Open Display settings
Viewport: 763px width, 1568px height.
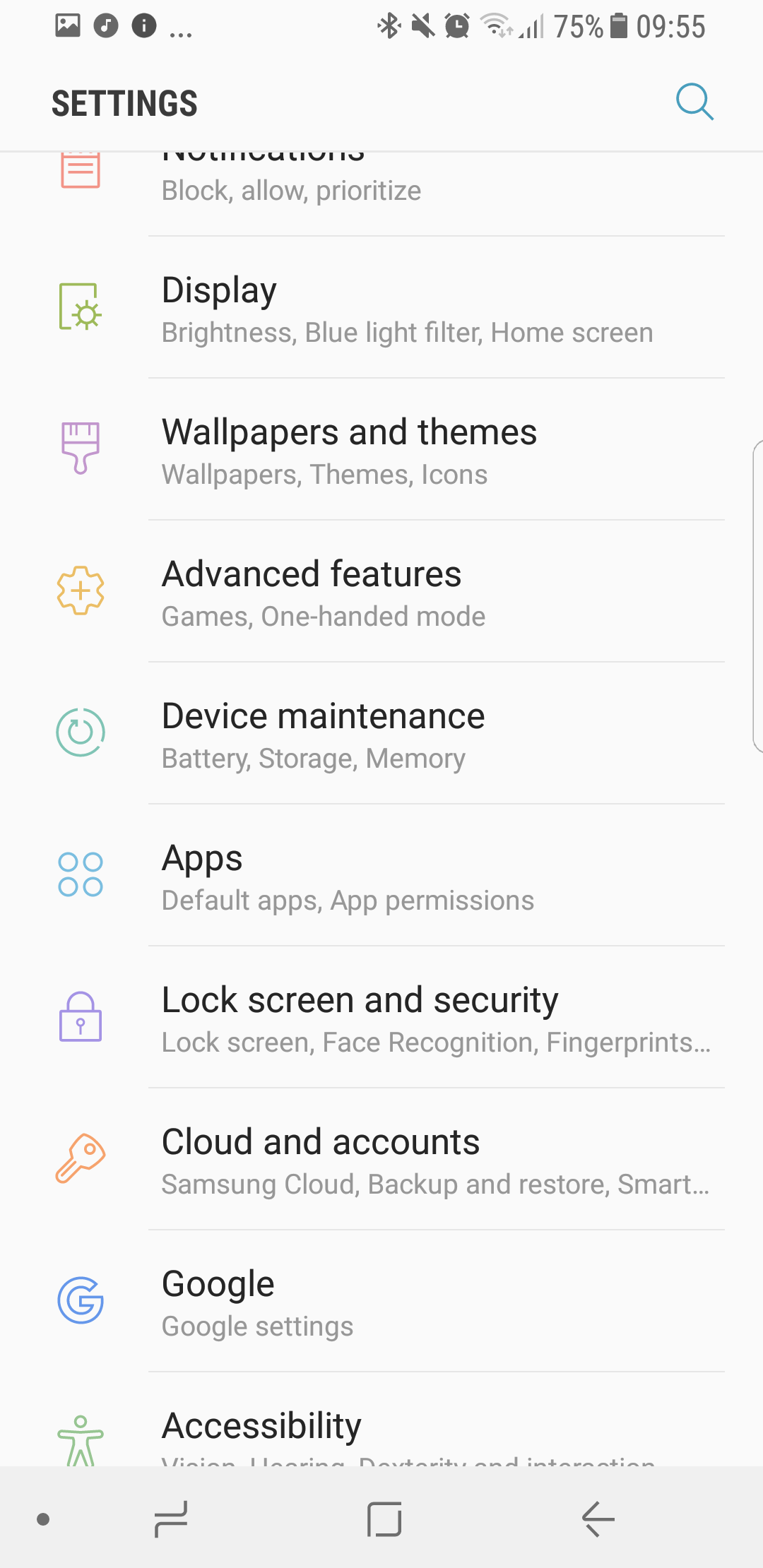pyautogui.click(x=381, y=308)
